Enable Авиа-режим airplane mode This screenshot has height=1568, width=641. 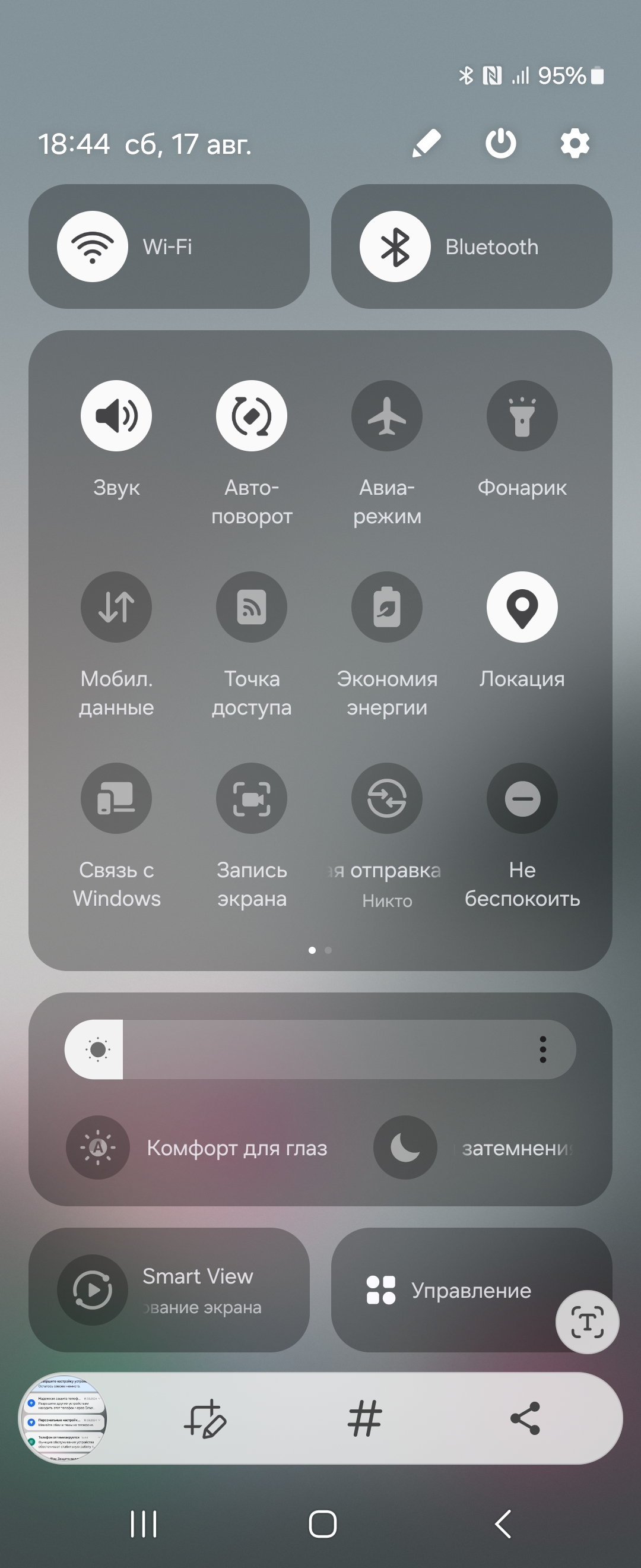[387, 416]
